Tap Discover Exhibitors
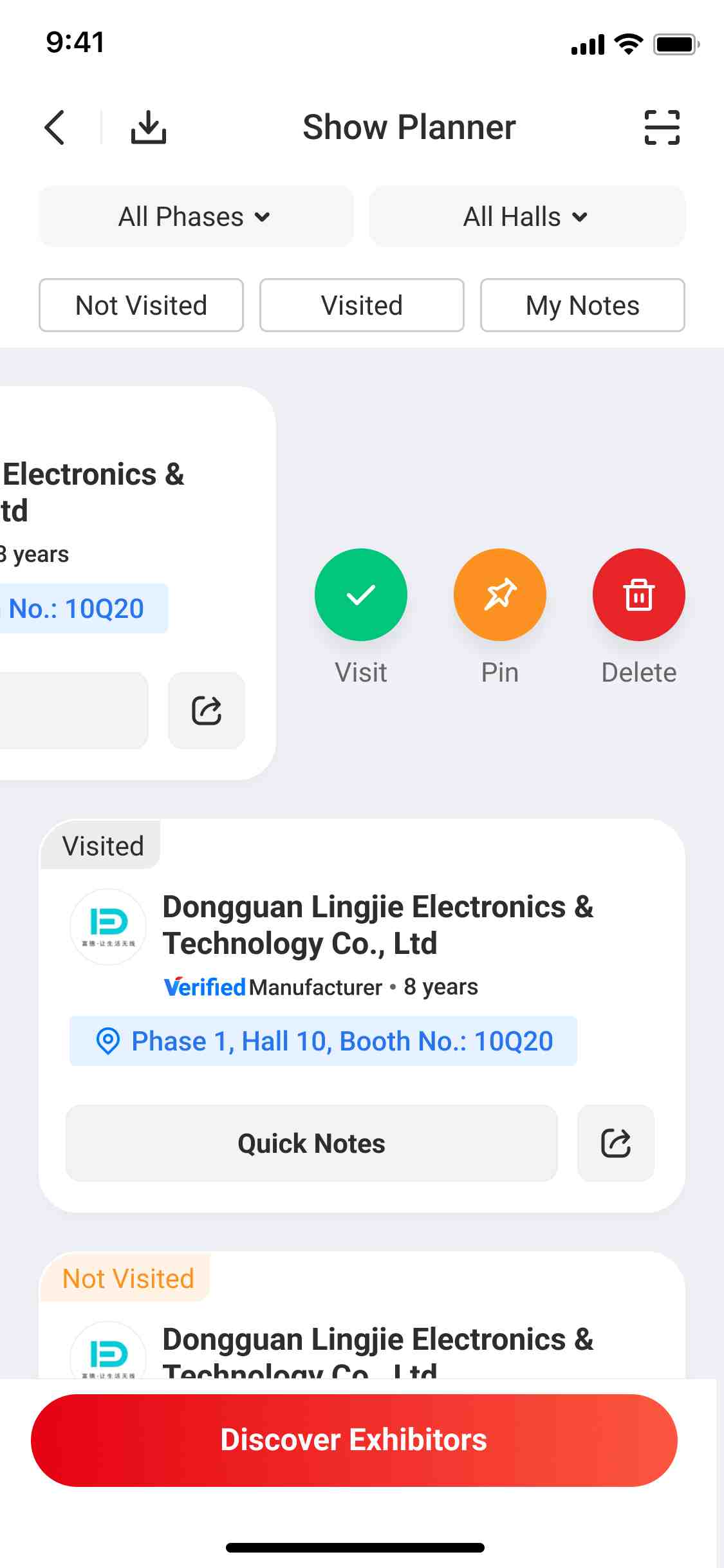The height and width of the screenshot is (1568, 724). coord(354,1440)
